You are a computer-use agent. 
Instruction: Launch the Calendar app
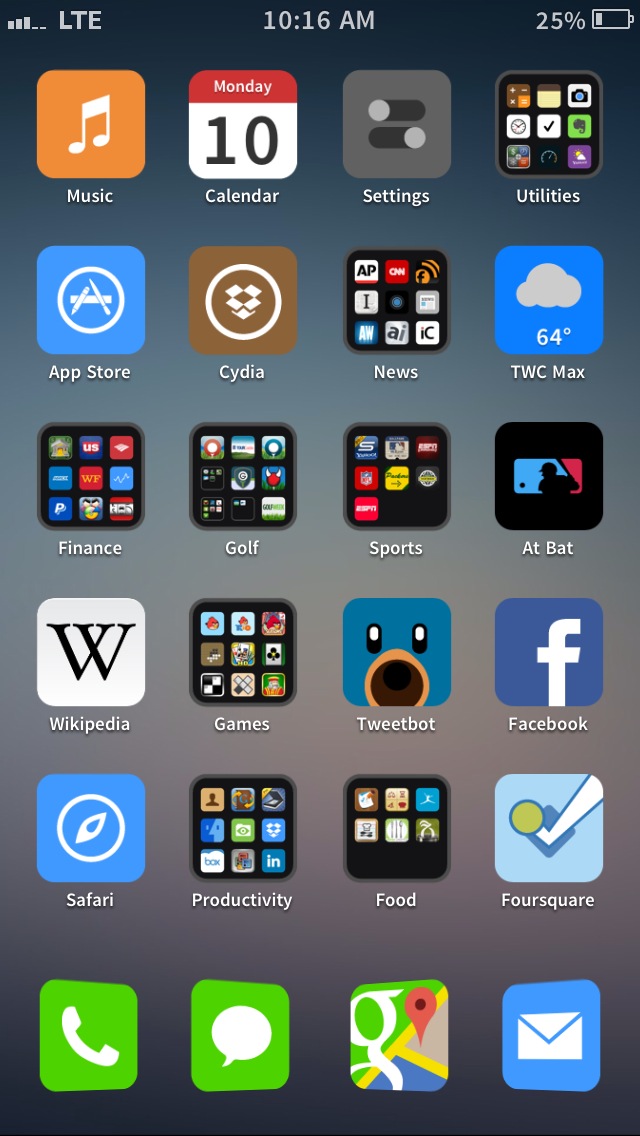[243, 124]
